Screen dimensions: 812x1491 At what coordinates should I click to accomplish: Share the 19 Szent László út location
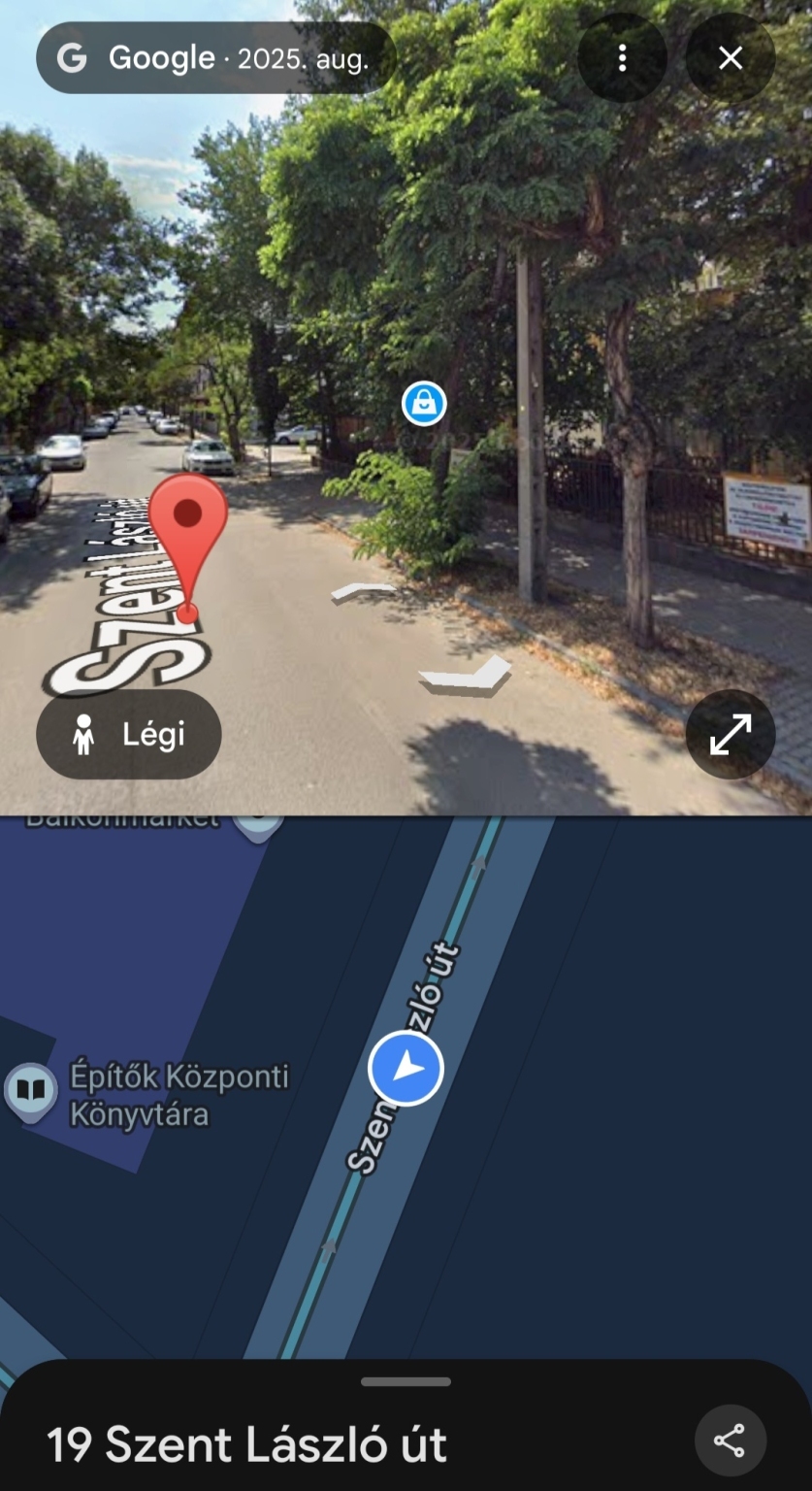coord(730,1441)
